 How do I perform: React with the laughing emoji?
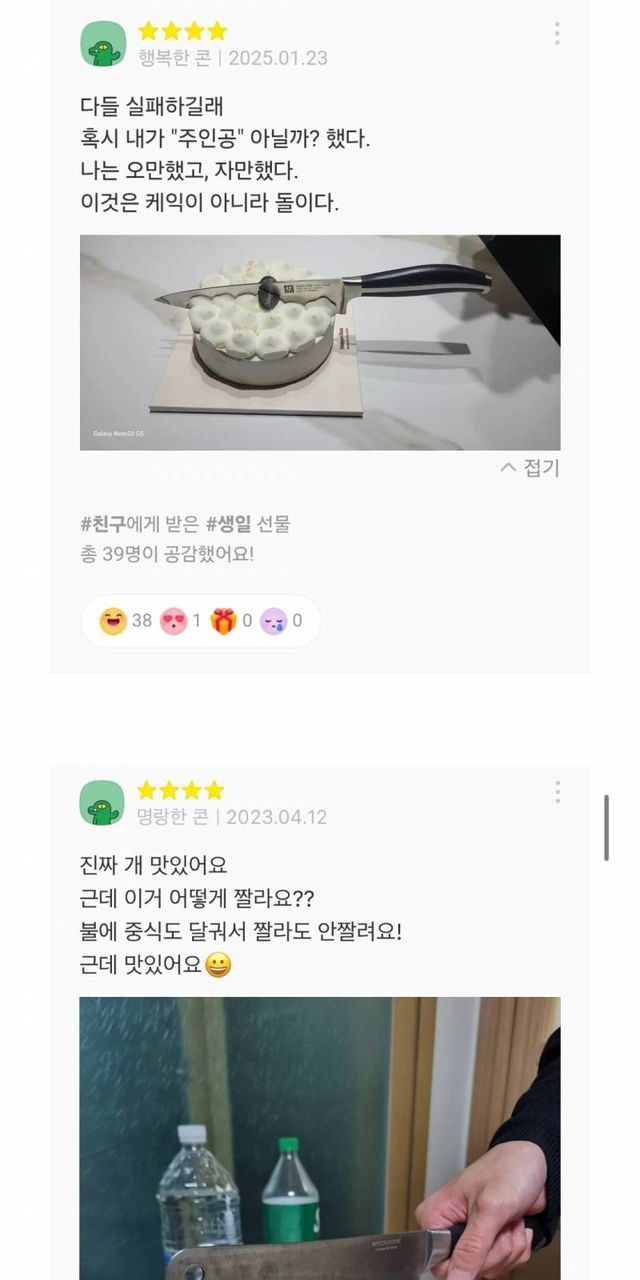click(114, 621)
